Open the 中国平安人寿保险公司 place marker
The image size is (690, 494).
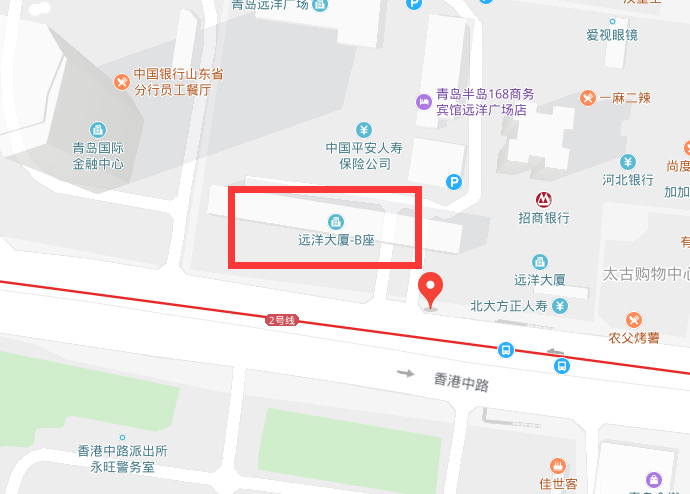click(364, 130)
